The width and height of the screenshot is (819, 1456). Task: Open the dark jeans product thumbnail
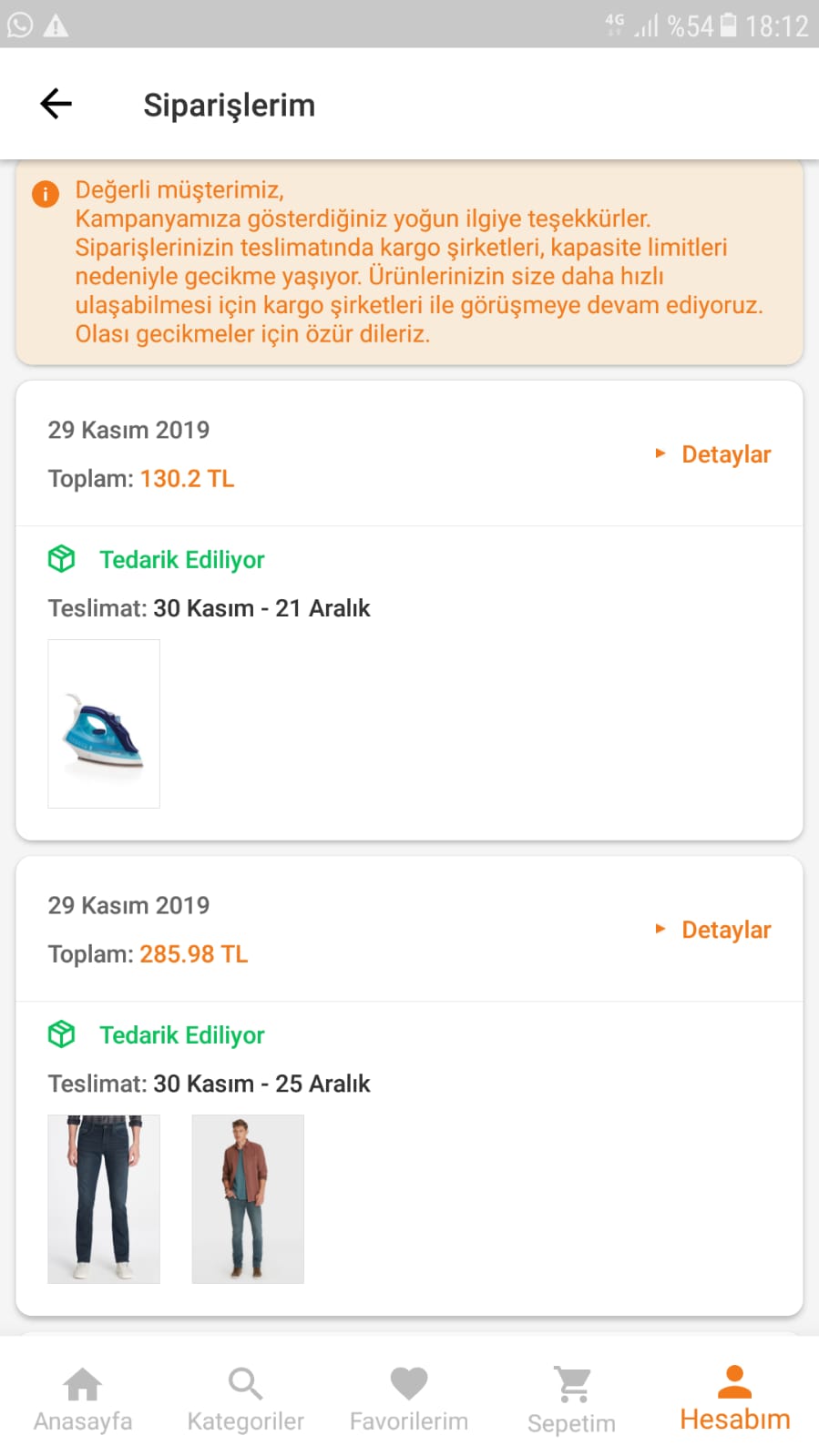tap(104, 1199)
